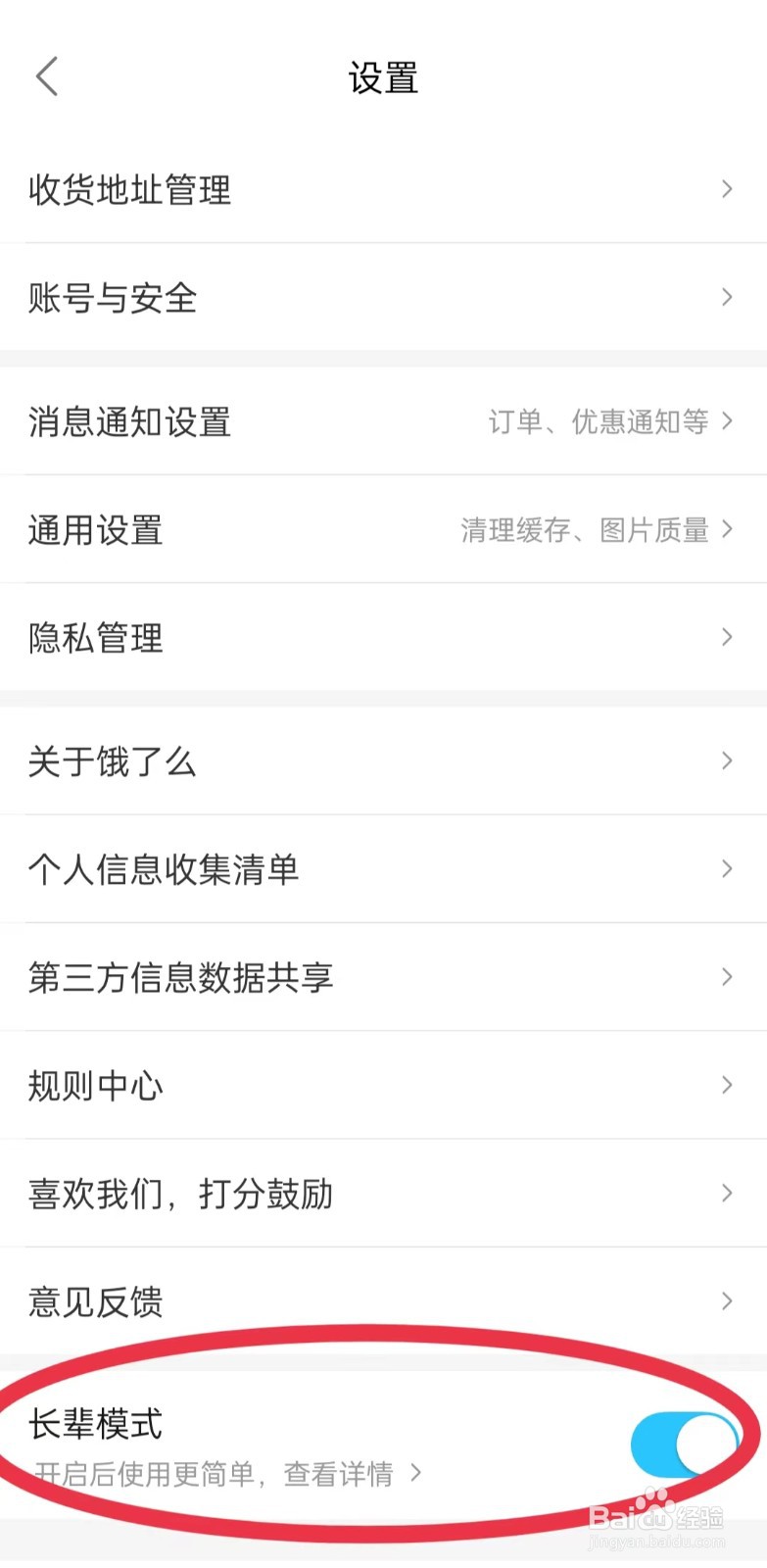Open 关于饿了么 page

click(113, 760)
